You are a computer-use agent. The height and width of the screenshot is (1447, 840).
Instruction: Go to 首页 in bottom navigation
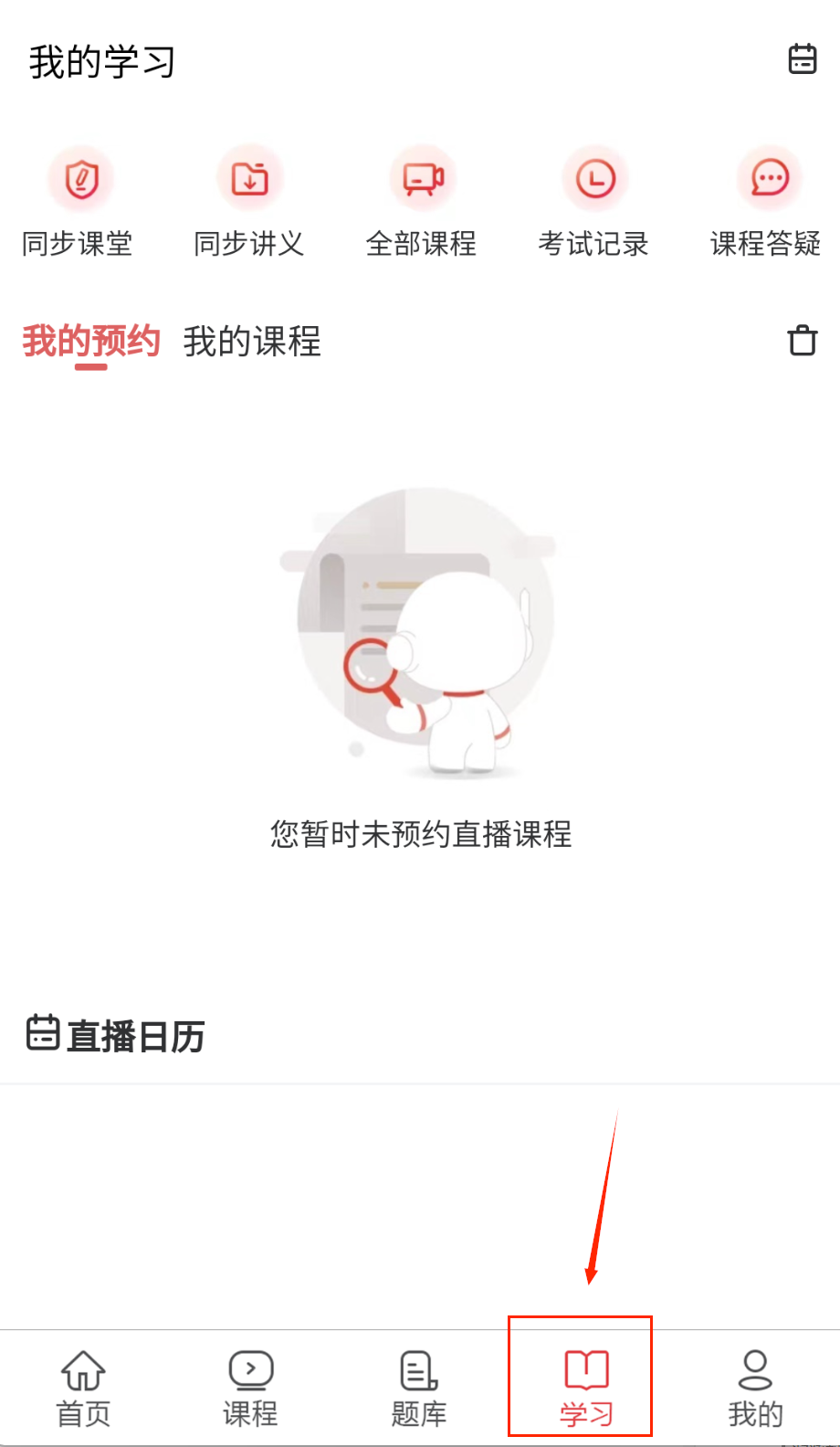pos(83,1387)
